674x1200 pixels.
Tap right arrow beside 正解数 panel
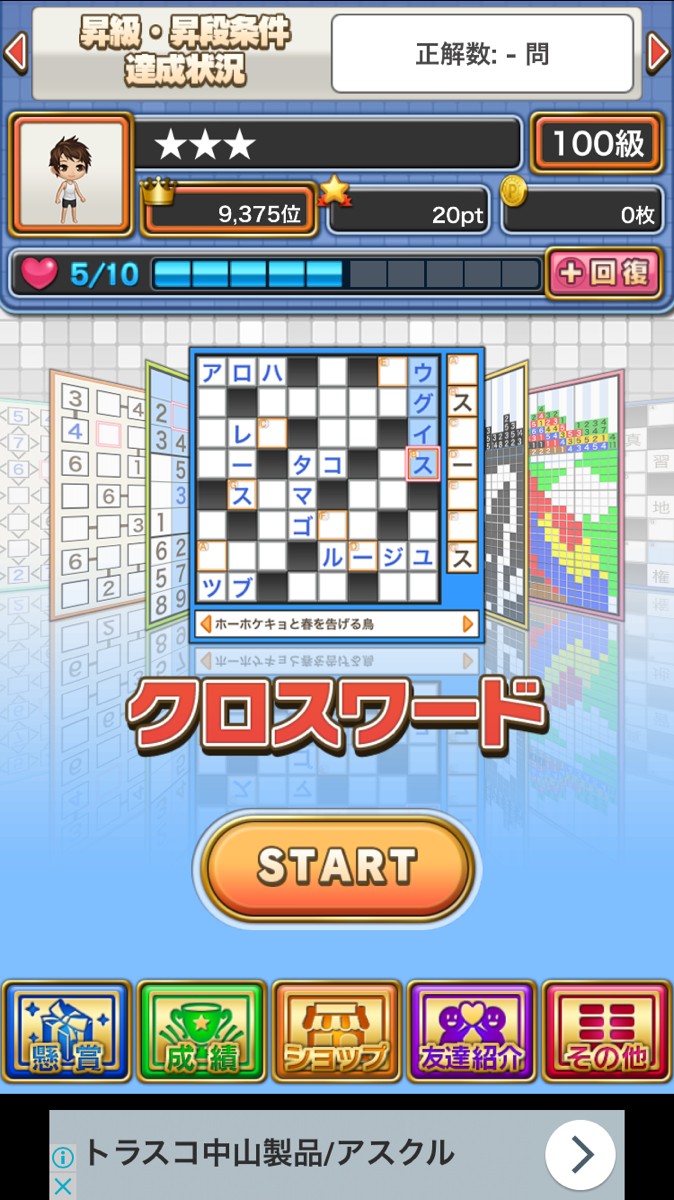pyautogui.click(x=658, y=52)
